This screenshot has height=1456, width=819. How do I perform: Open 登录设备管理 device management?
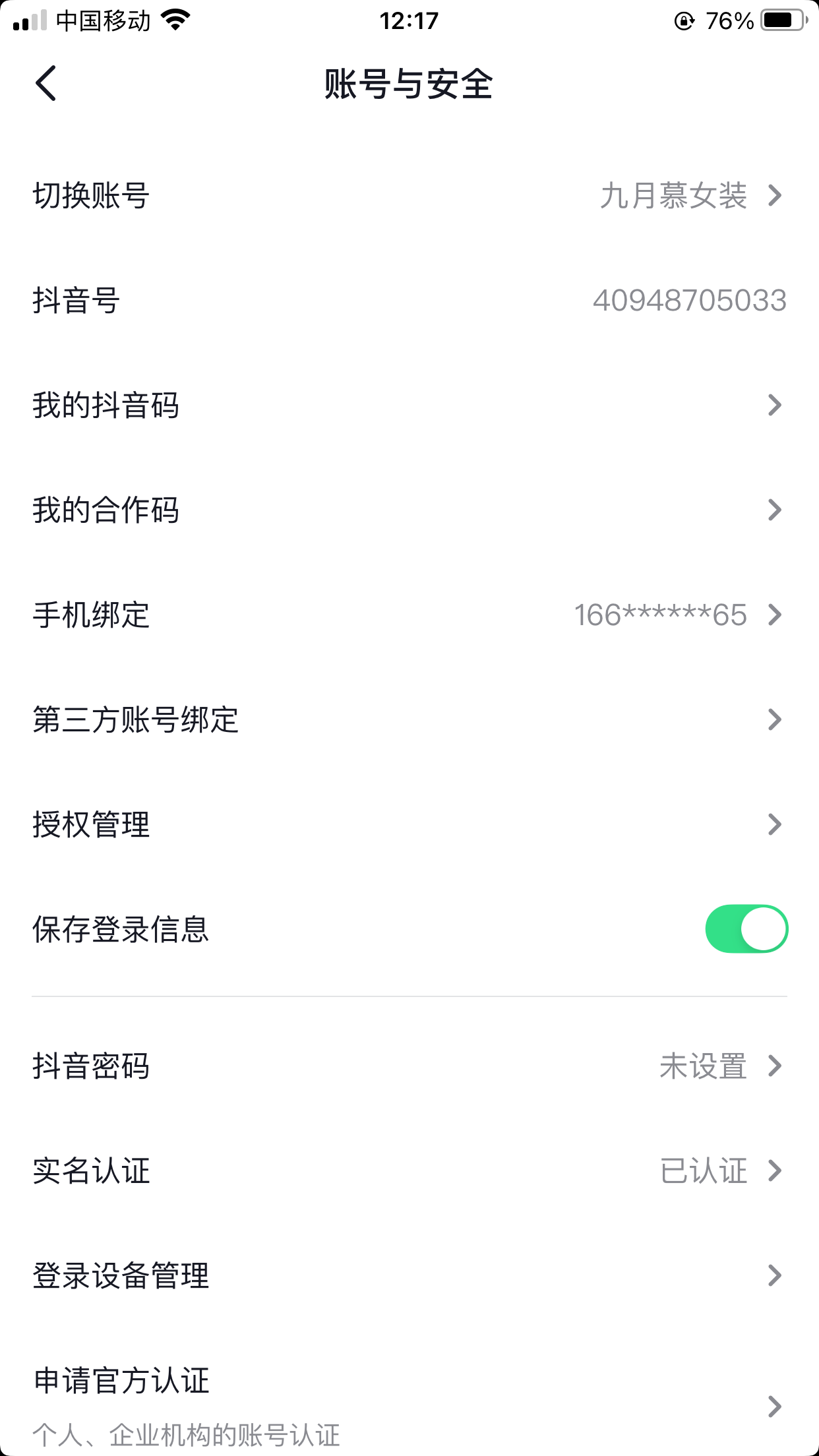coord(409,1275)
